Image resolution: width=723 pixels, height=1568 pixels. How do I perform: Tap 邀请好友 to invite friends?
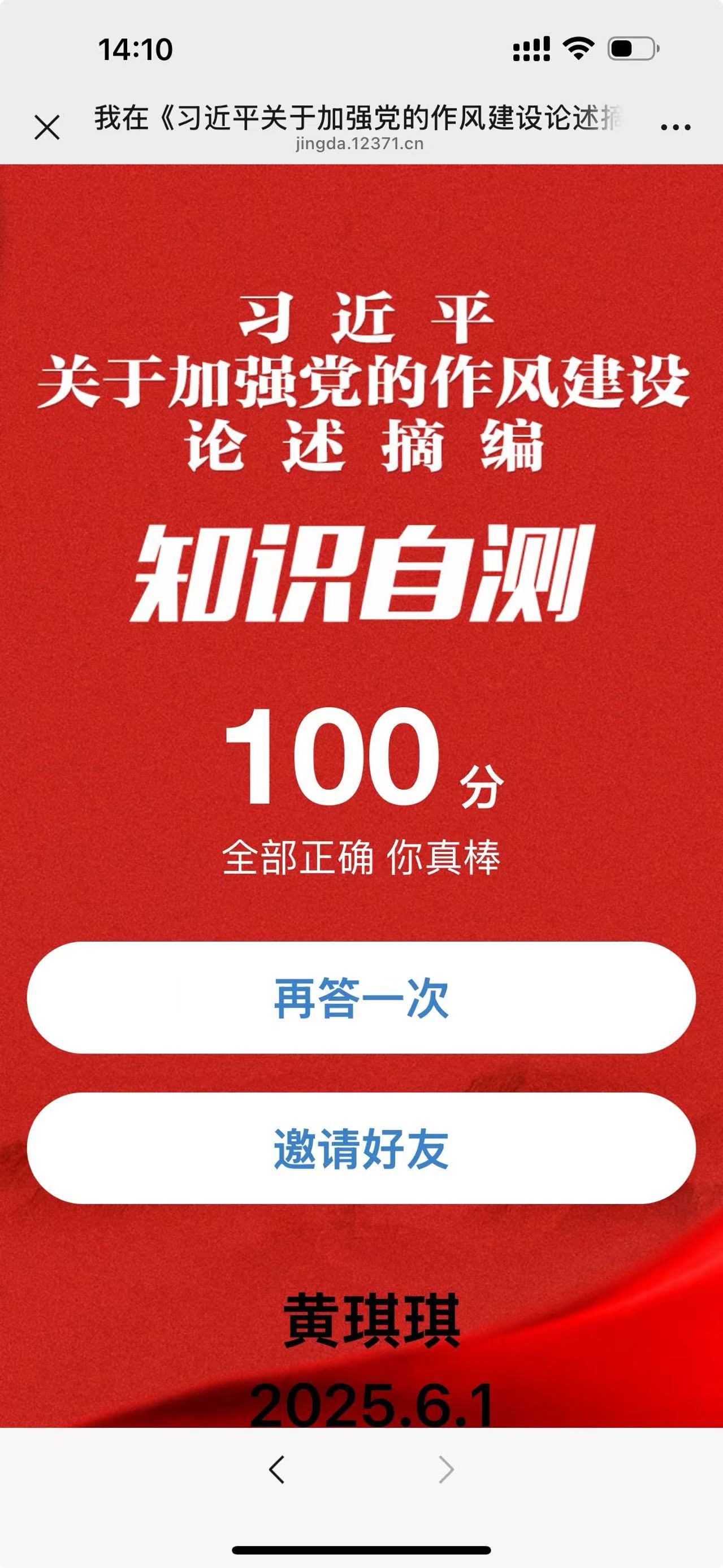click(361, 1148)
